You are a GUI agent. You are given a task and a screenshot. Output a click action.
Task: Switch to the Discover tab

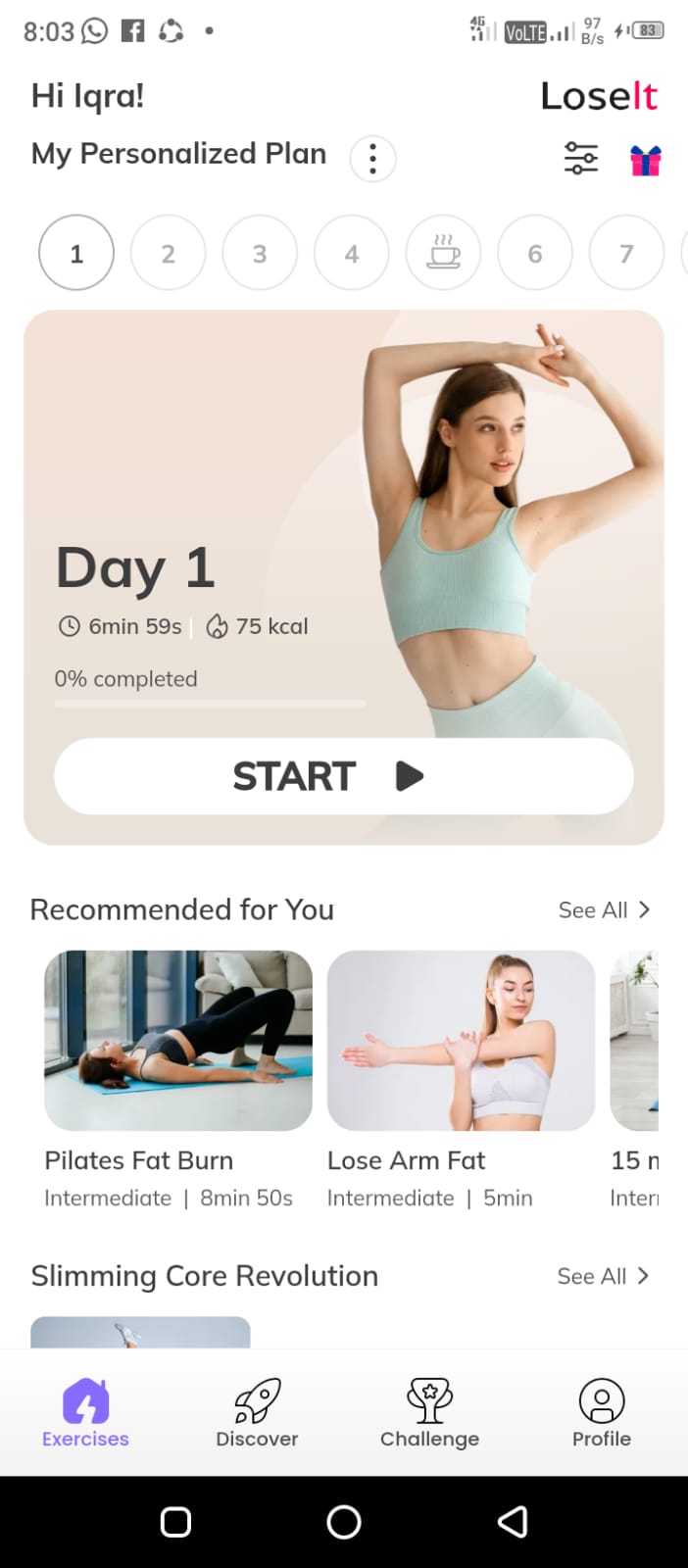point(257,1413)
